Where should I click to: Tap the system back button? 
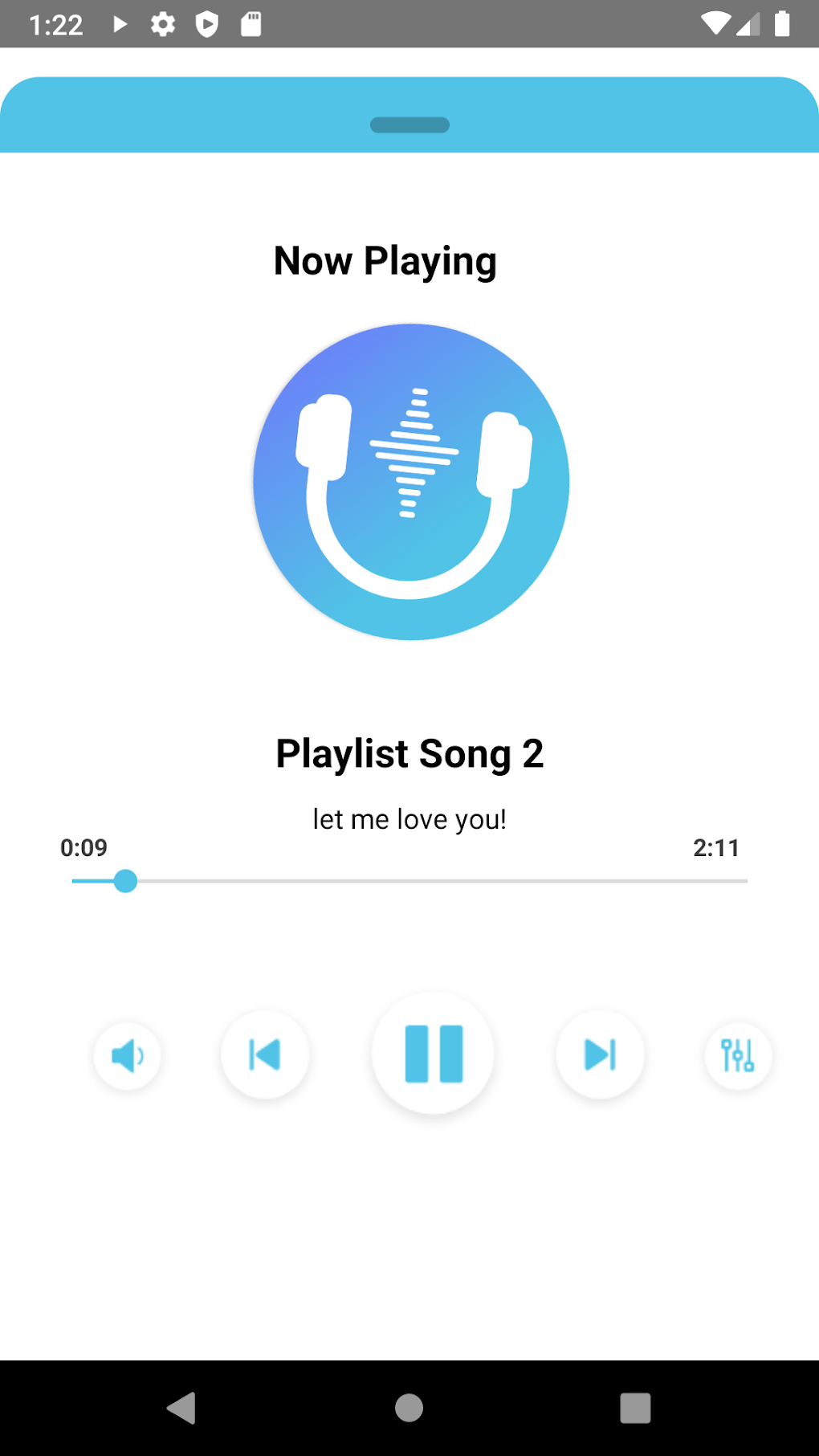tap(182, 1408)
